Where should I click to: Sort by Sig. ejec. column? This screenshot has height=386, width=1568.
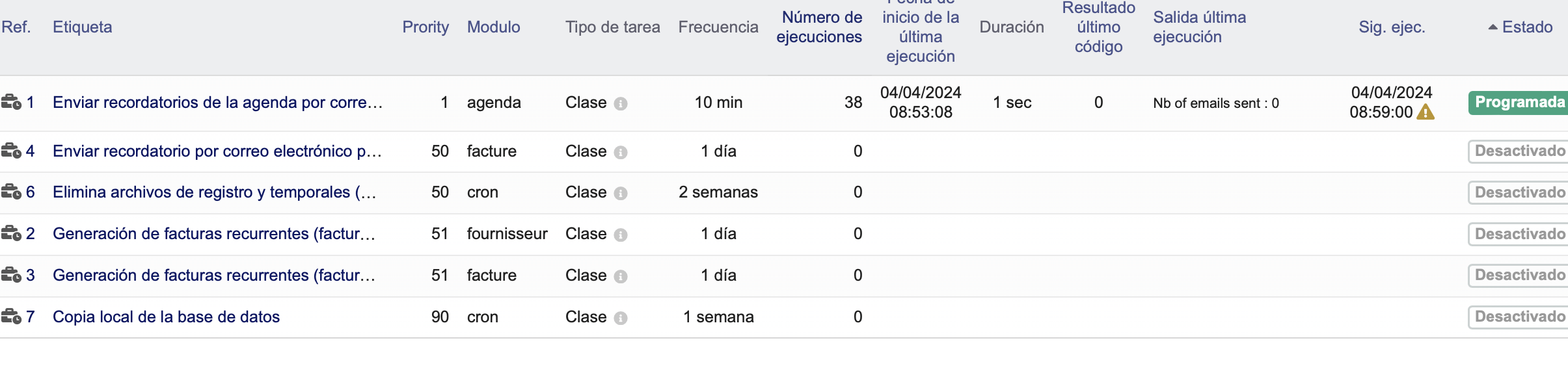pyautogui.click(x=1391, y=27)
